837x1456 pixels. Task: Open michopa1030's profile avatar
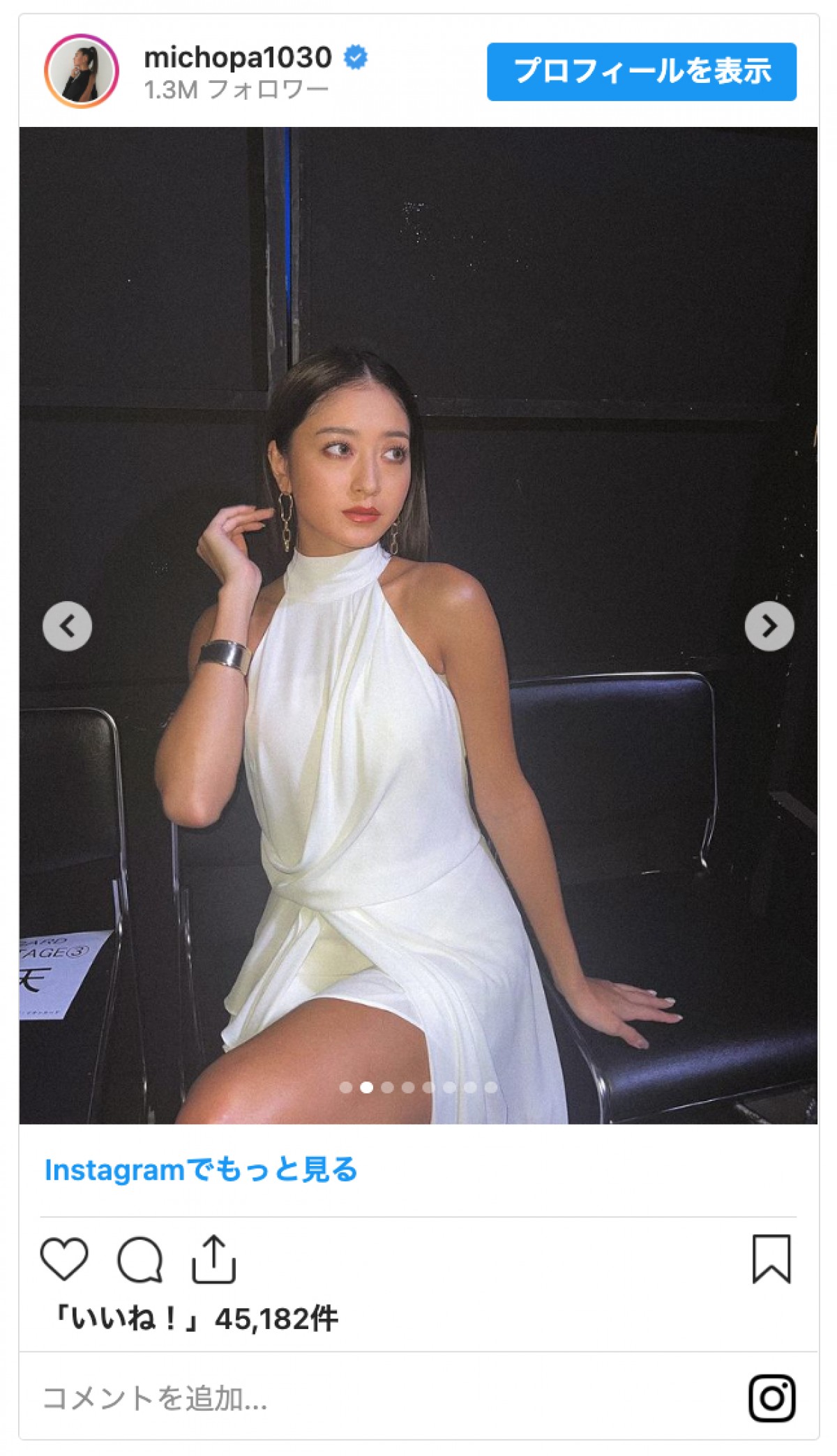click(x=82, y=72)
